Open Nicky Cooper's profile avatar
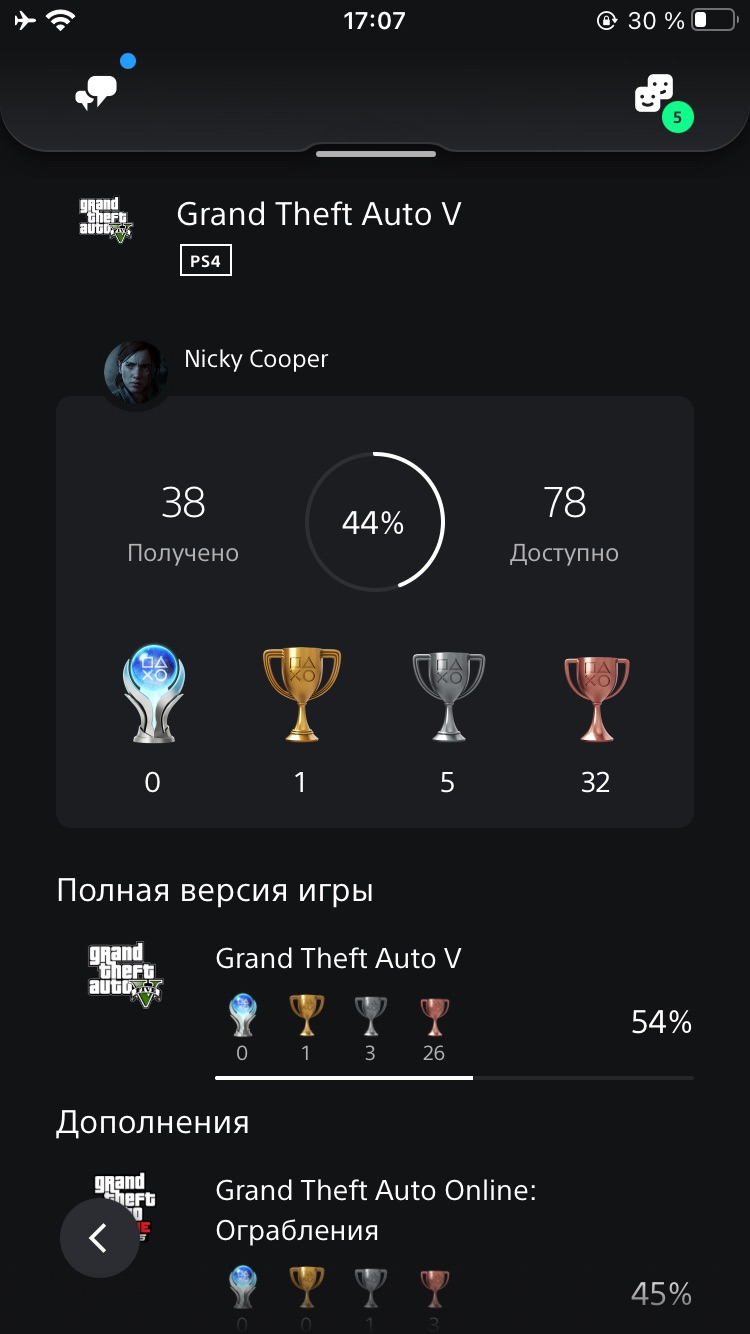 (135, 372)
